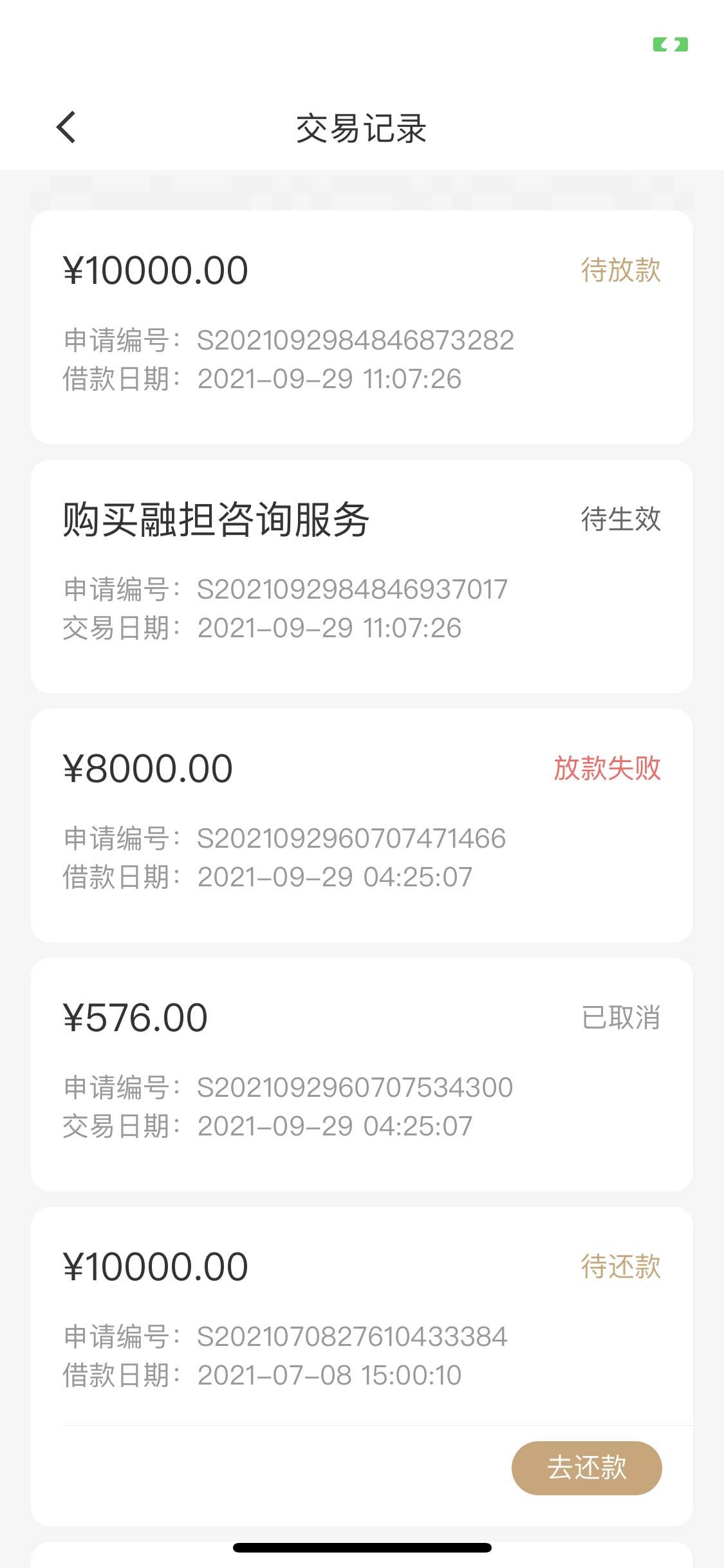Open the ¥576.00 已取消 transaction

point(362,1074)
